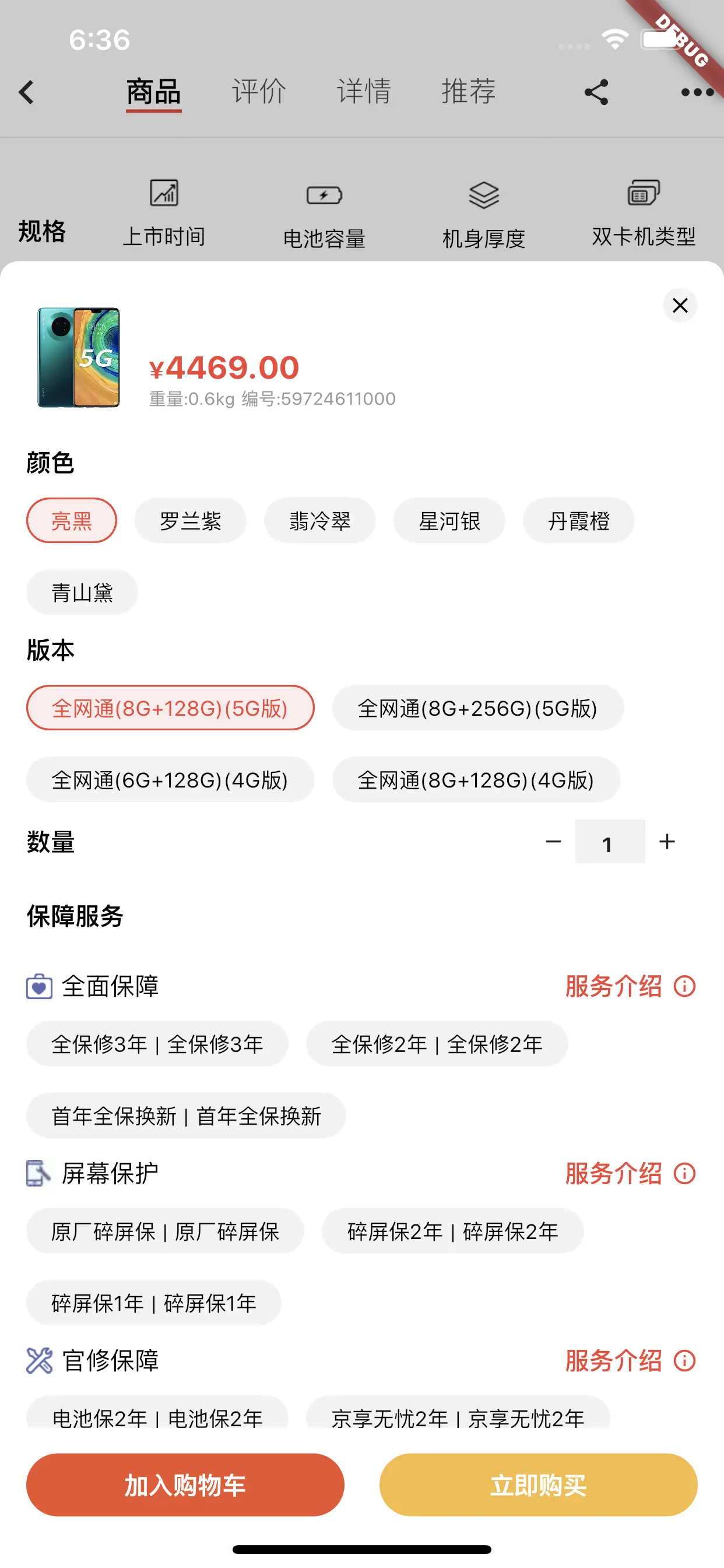Select version 全网通(8G+256G)(5G版)
The width and height of the screenshot is (724, 1568).
[477, 708]
